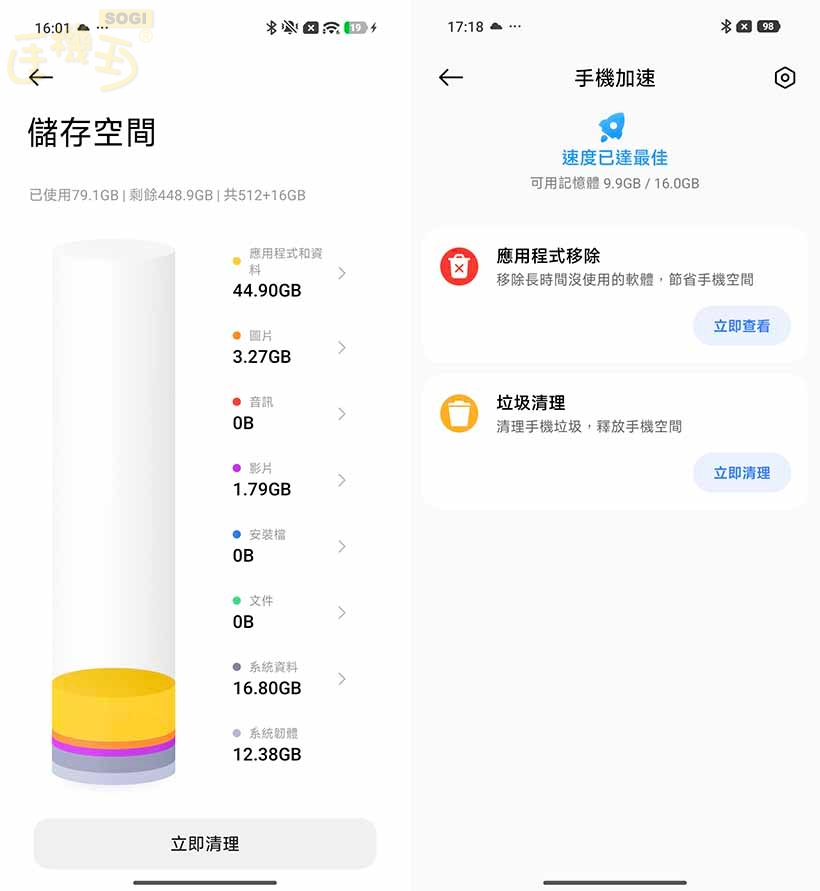Tap the red app removal icon
Screen dimensions: 820x891
[x=459, y=267]
